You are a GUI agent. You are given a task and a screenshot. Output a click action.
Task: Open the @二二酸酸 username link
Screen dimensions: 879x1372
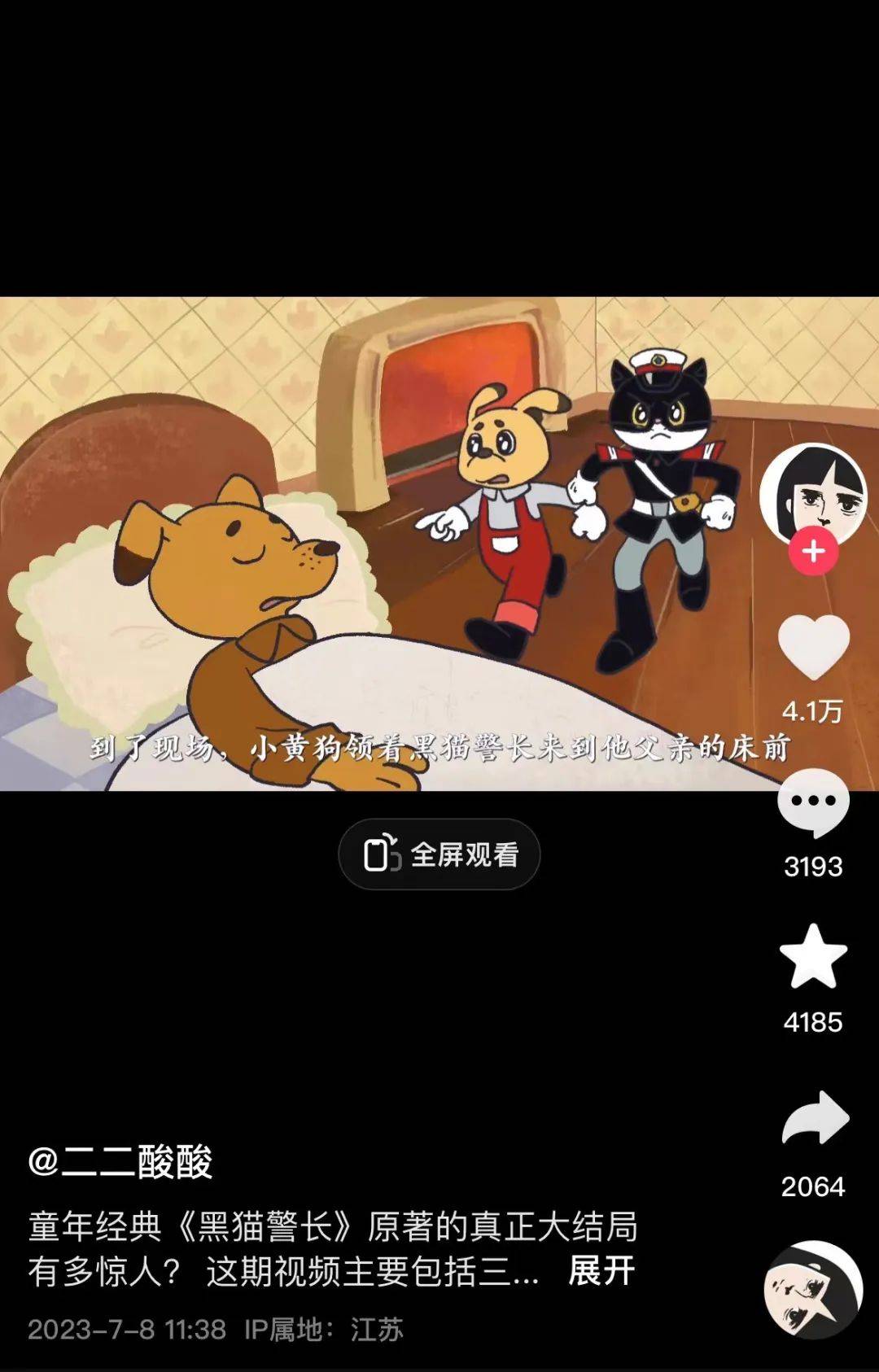(x=120, y=1161)
